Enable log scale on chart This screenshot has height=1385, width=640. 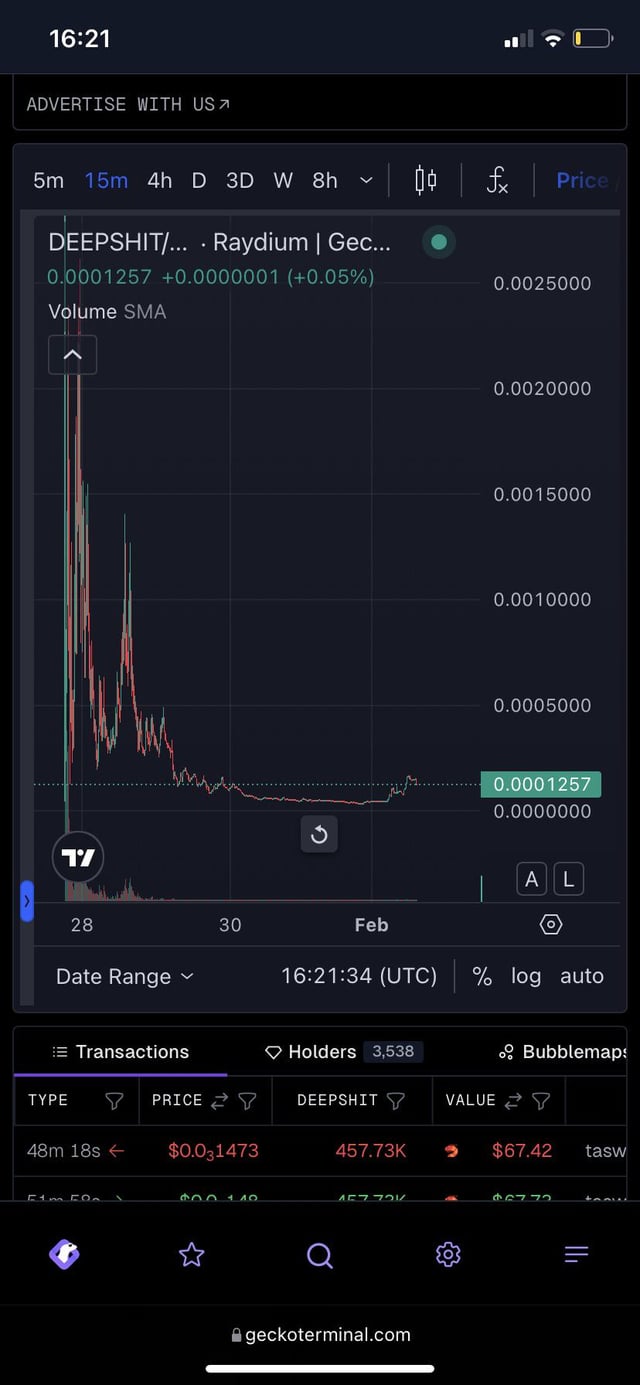pos(526,977)
